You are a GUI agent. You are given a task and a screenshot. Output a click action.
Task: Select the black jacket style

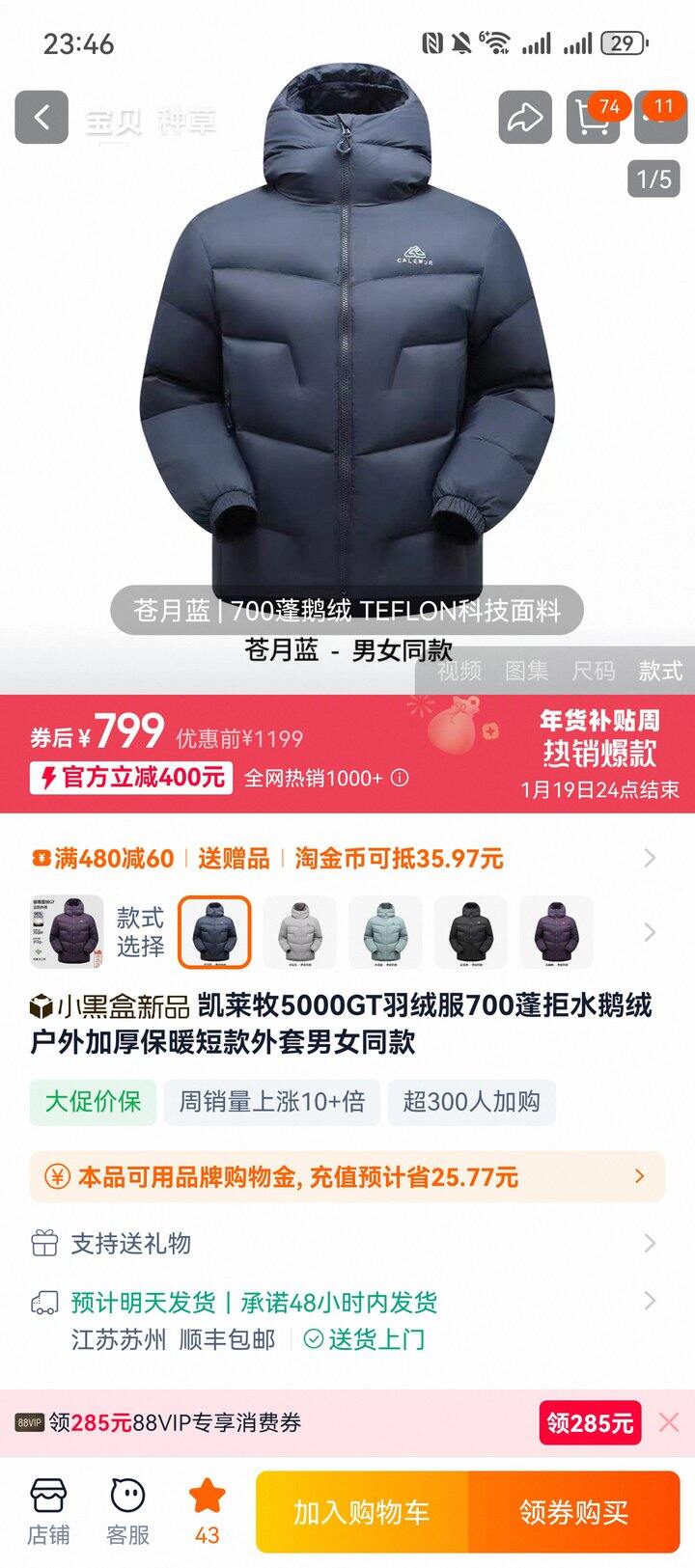(x=470, y=931)
